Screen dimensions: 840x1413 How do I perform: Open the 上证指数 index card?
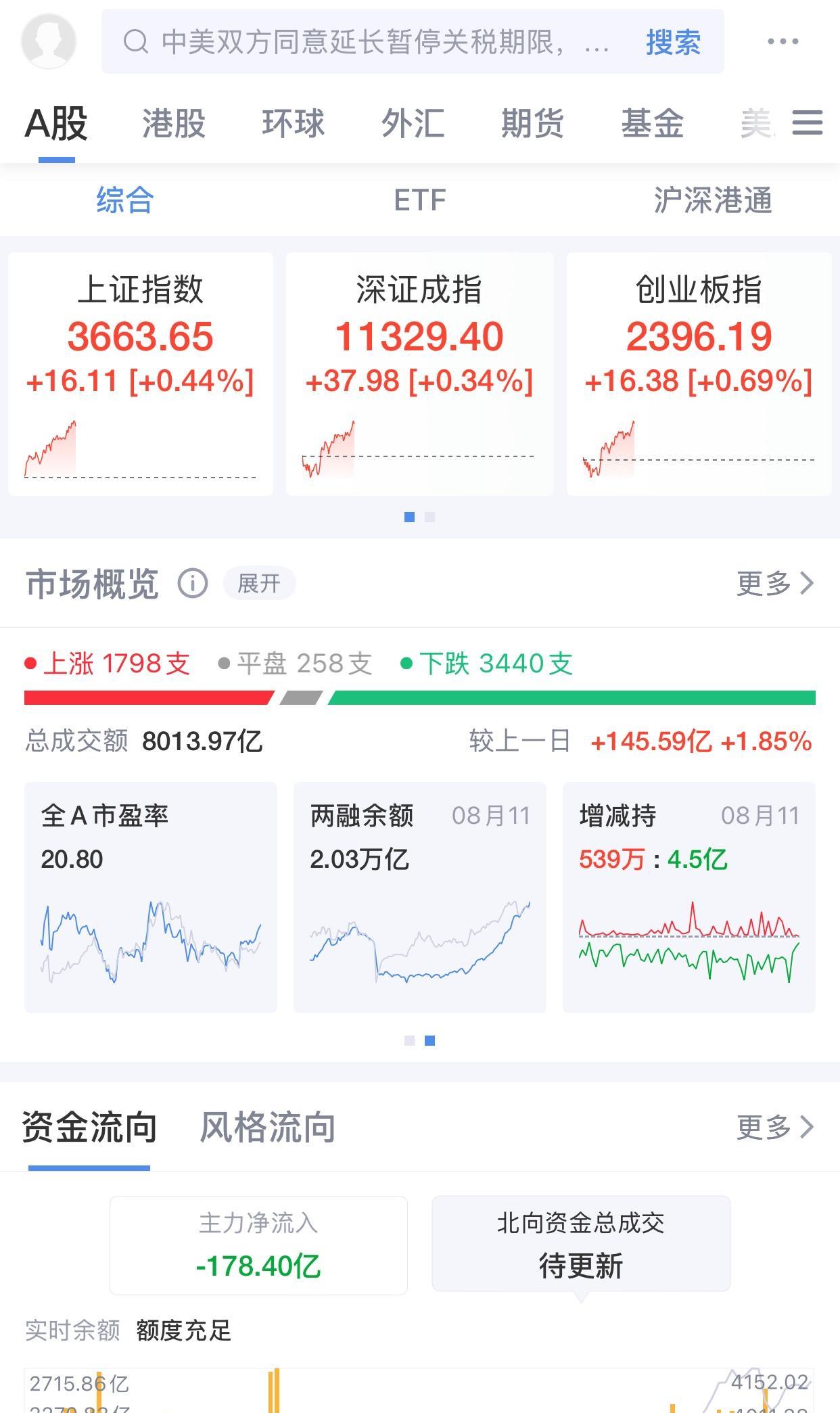click(141, 373)
